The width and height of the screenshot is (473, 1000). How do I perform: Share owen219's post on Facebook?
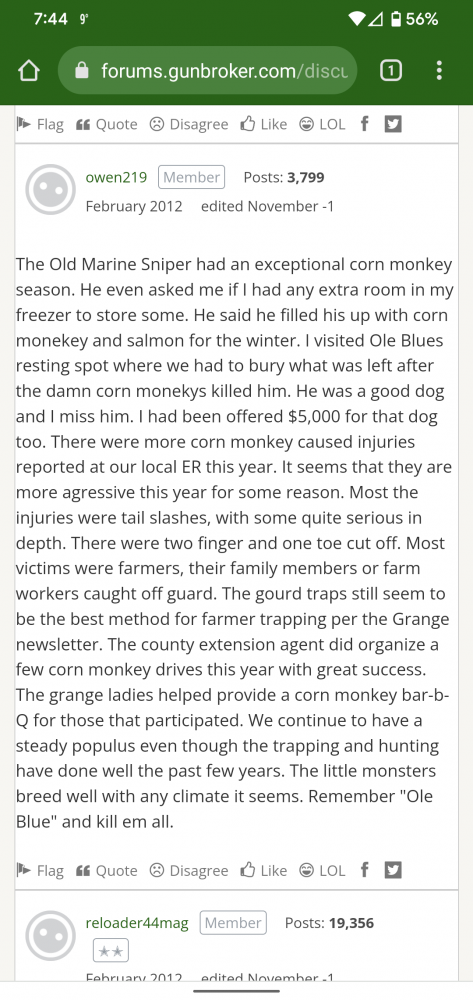tap(365, 869)
